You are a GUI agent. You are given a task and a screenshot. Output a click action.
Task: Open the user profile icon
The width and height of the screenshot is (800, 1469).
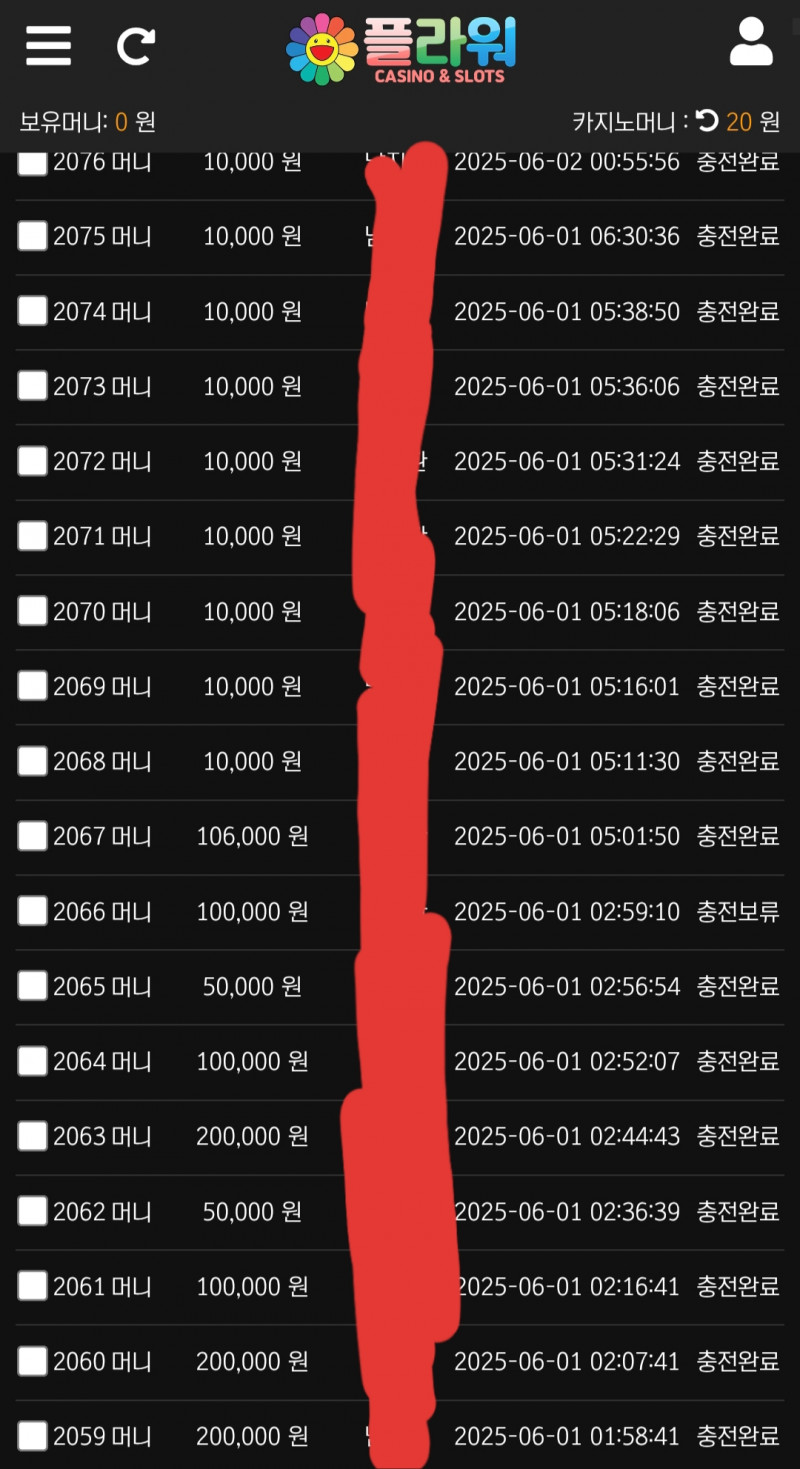(751, 44)
